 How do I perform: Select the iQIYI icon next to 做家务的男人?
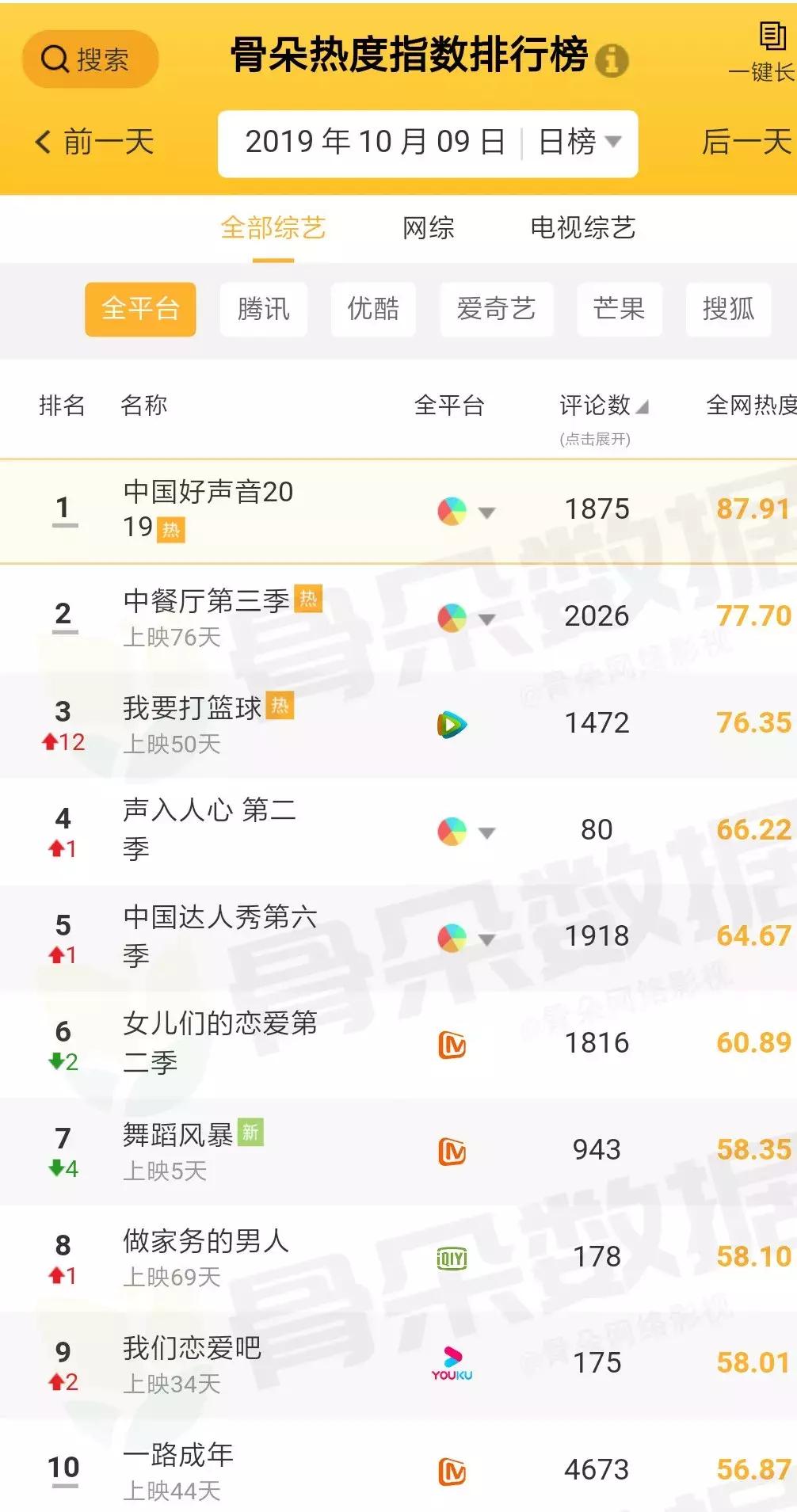pos(452,1258)
